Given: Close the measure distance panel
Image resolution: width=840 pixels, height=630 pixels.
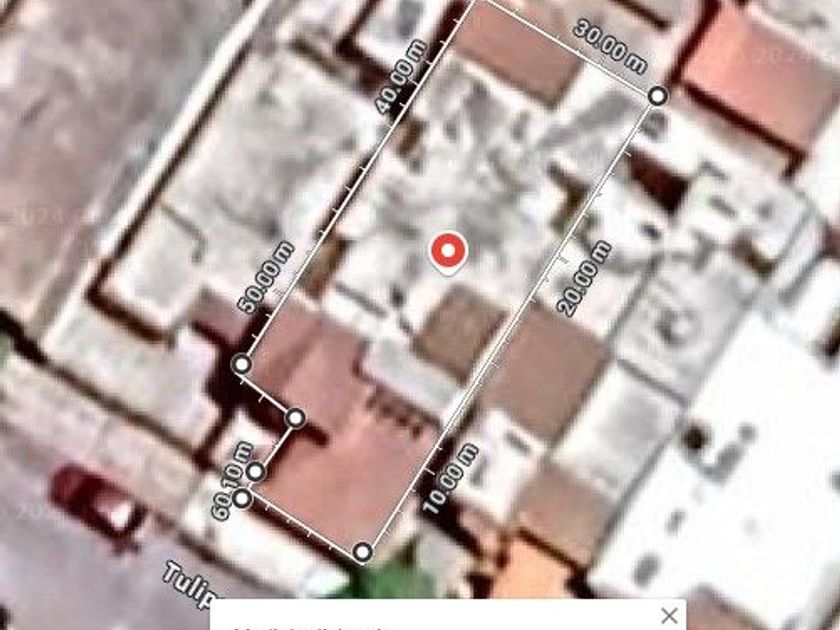Looking at the screenshot, I should coord(669,615).
